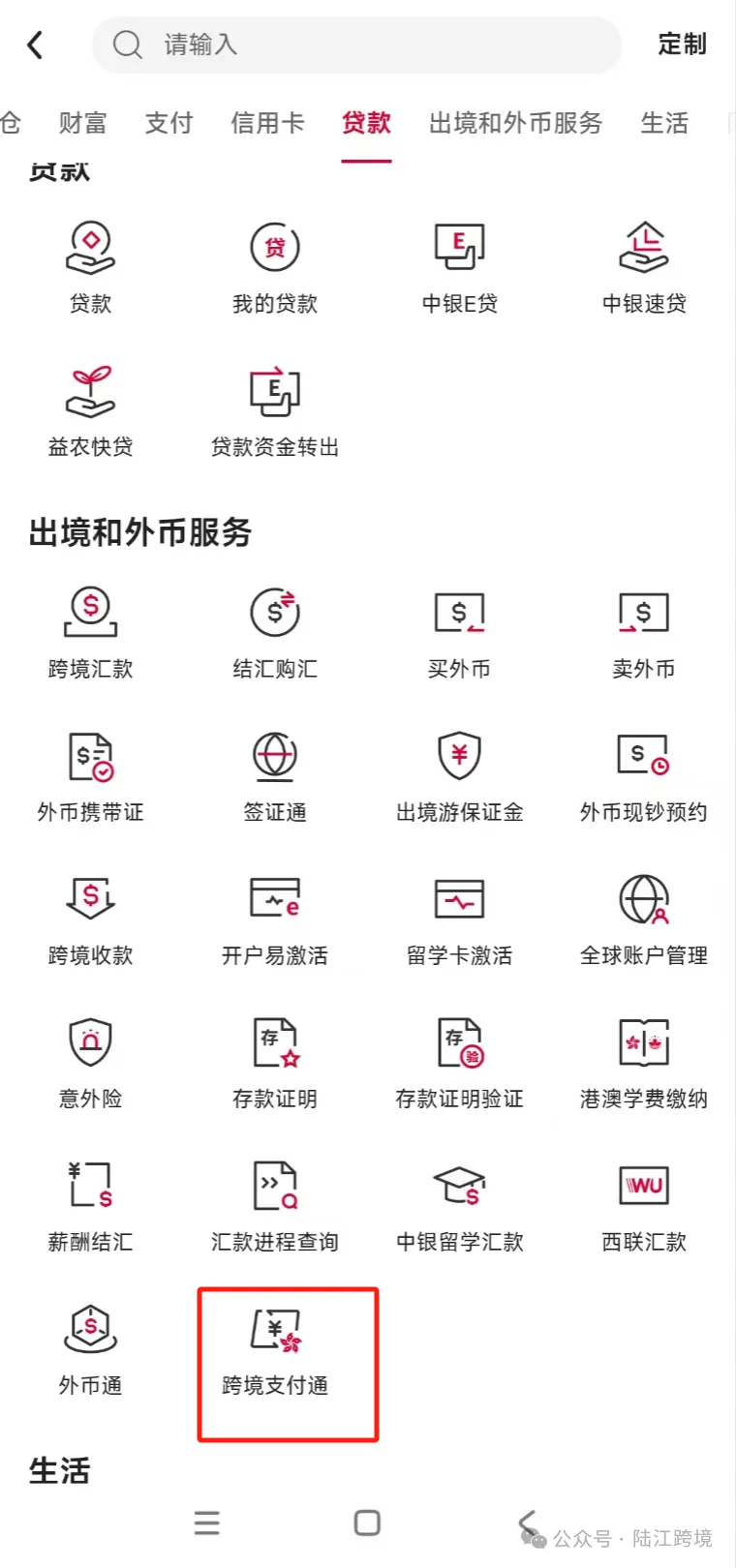Open 外币现钞预约
This screenshot has width=736, height=1568.
[x=644, y=776]
